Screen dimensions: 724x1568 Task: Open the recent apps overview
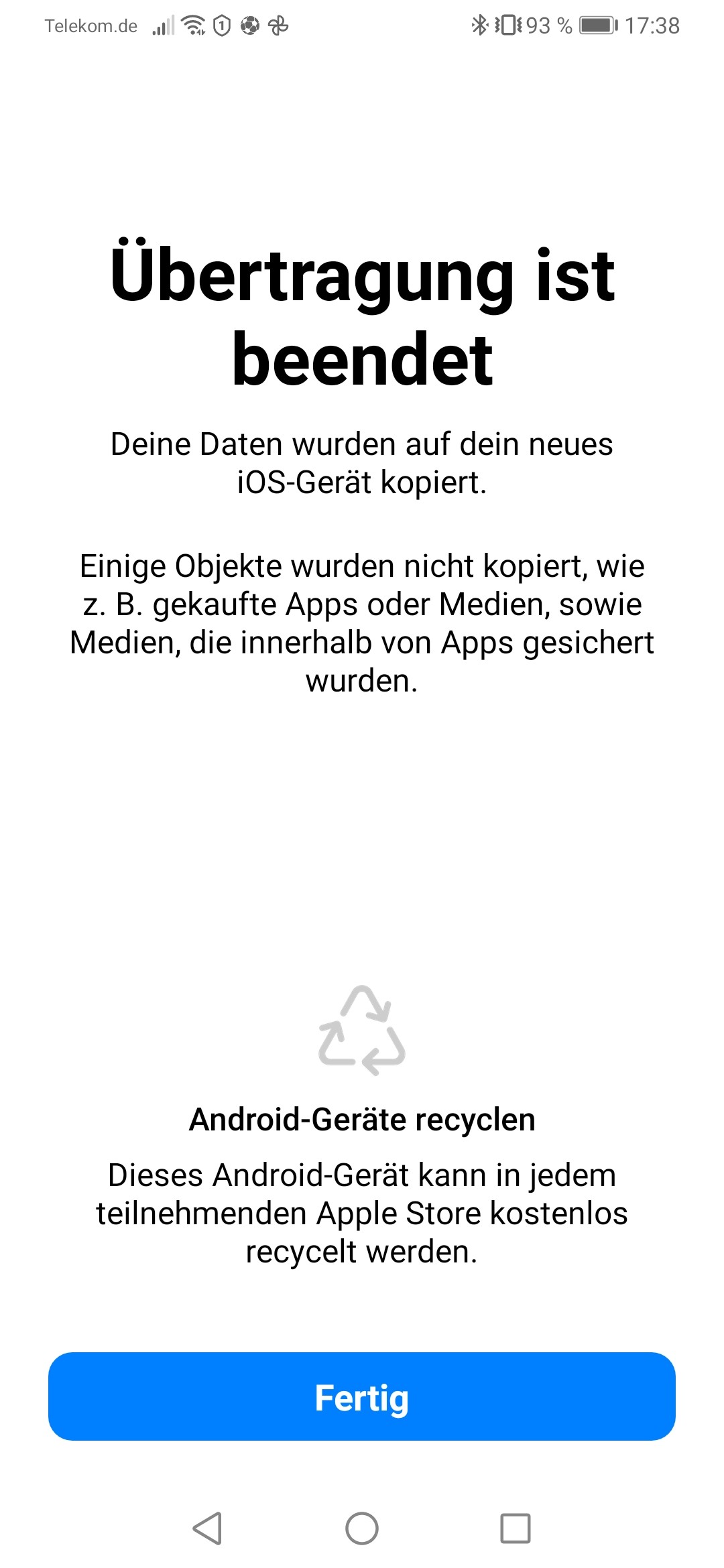pyautogui.click(x=516, y=1528)
